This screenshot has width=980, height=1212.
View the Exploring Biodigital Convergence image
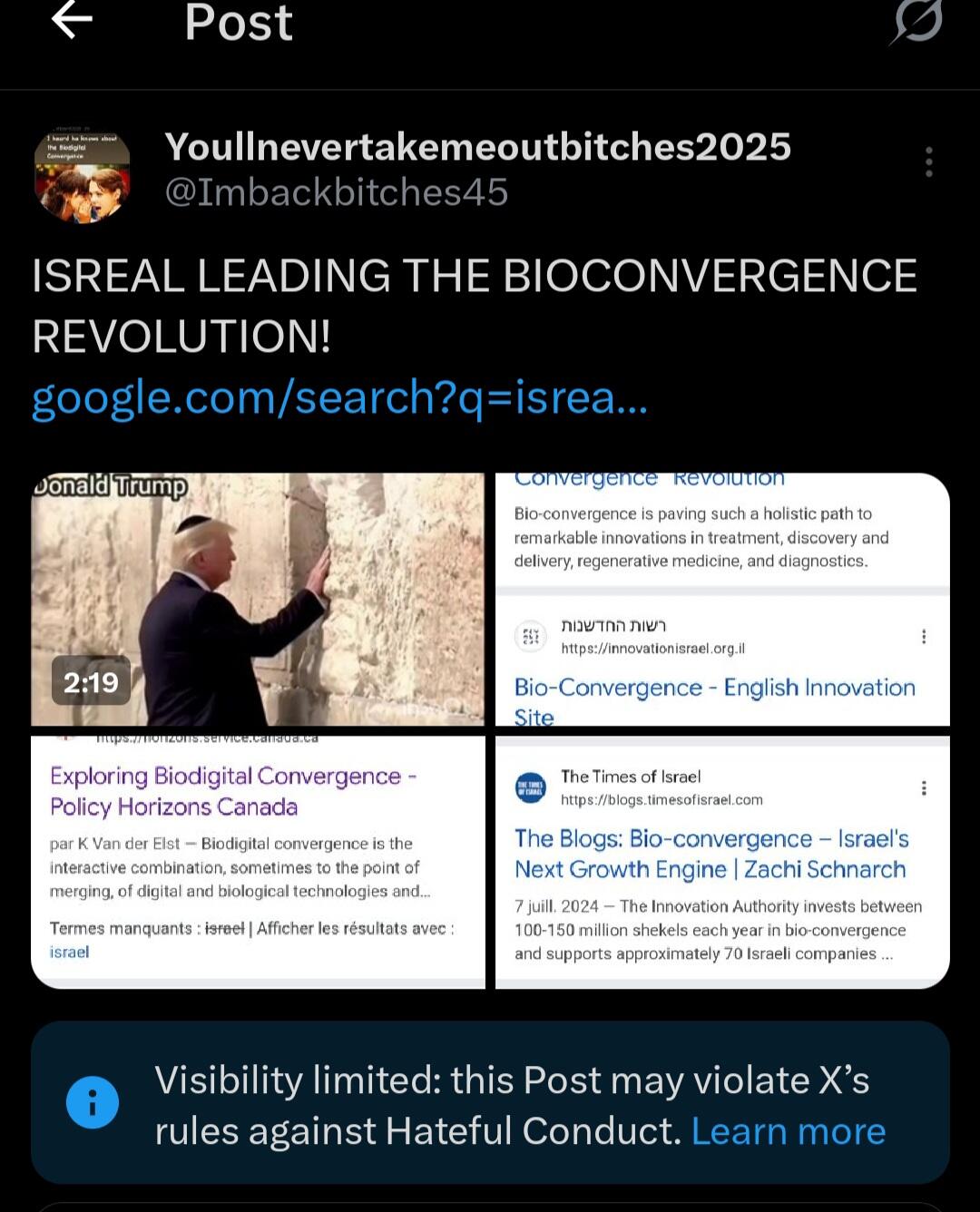258,860
